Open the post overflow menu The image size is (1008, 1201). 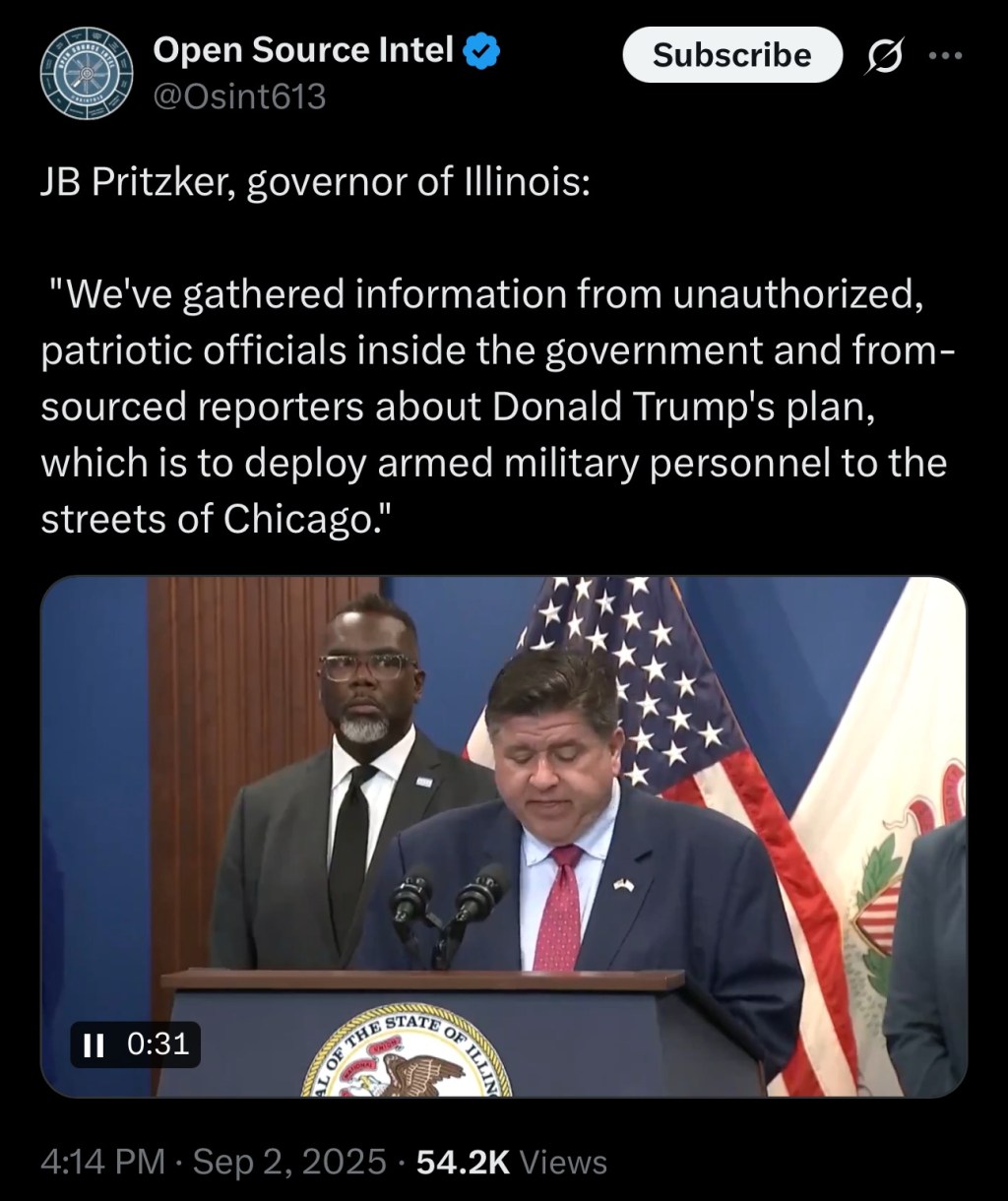coord(946,56)
